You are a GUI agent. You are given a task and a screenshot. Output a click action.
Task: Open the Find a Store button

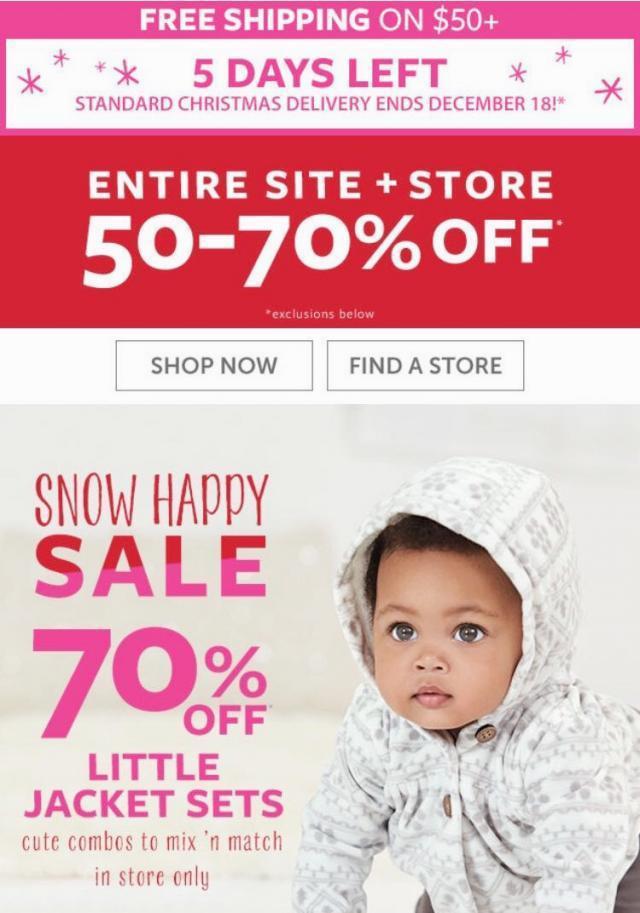coord(425,365)
